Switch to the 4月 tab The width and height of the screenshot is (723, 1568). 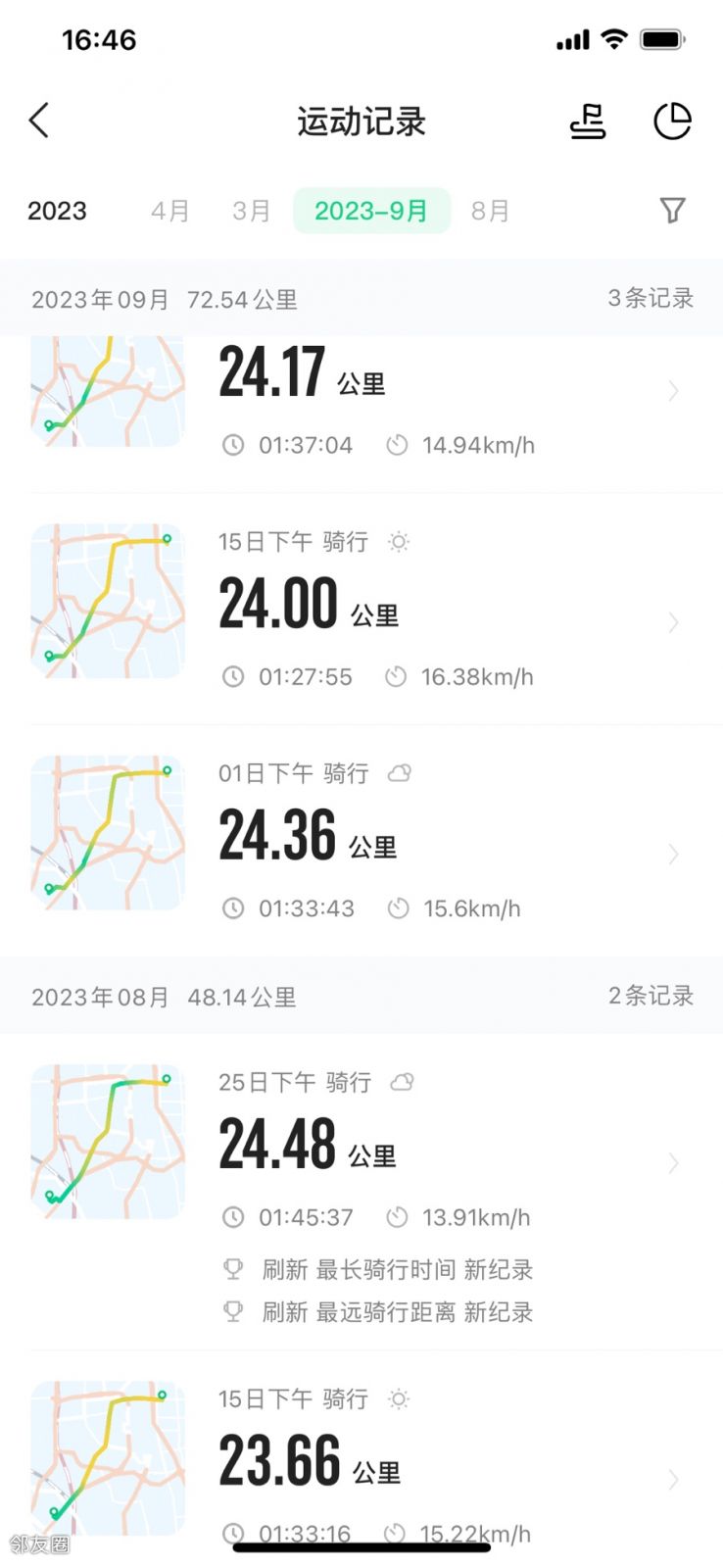[x=169, y=211]
